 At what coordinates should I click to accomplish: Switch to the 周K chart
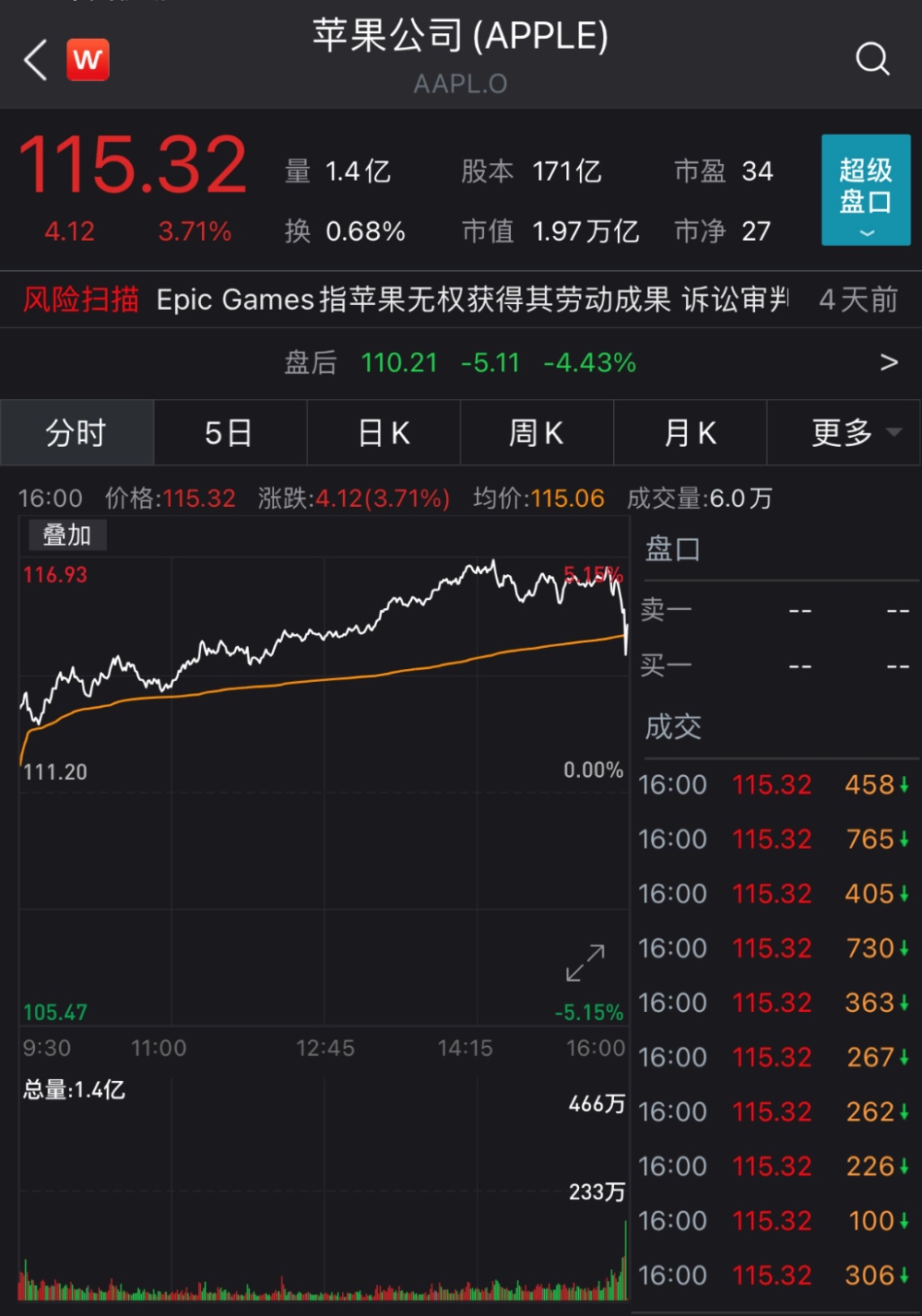pos(537,432)
